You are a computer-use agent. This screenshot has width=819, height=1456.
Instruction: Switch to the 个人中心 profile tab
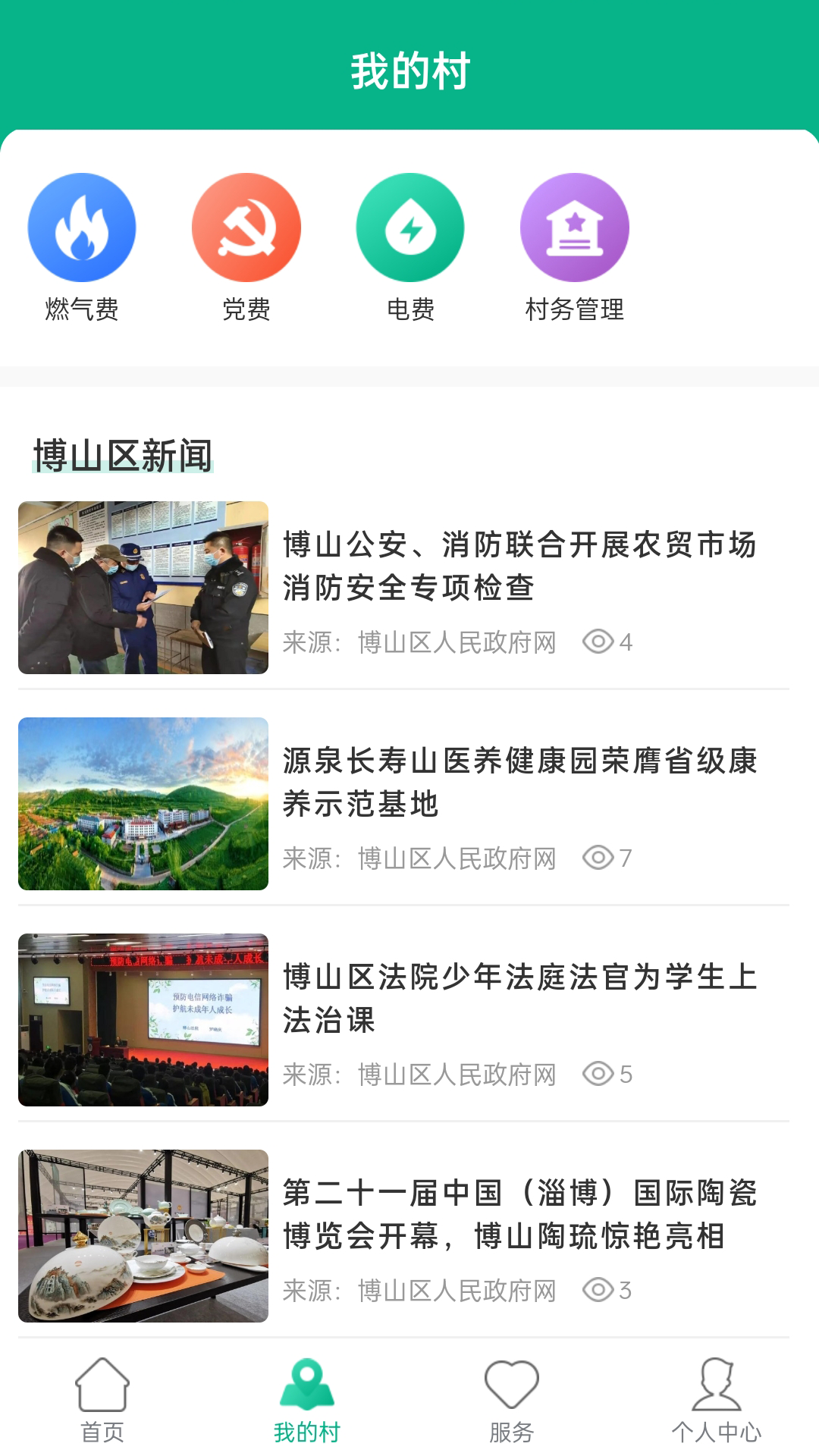click(717, 1401)
